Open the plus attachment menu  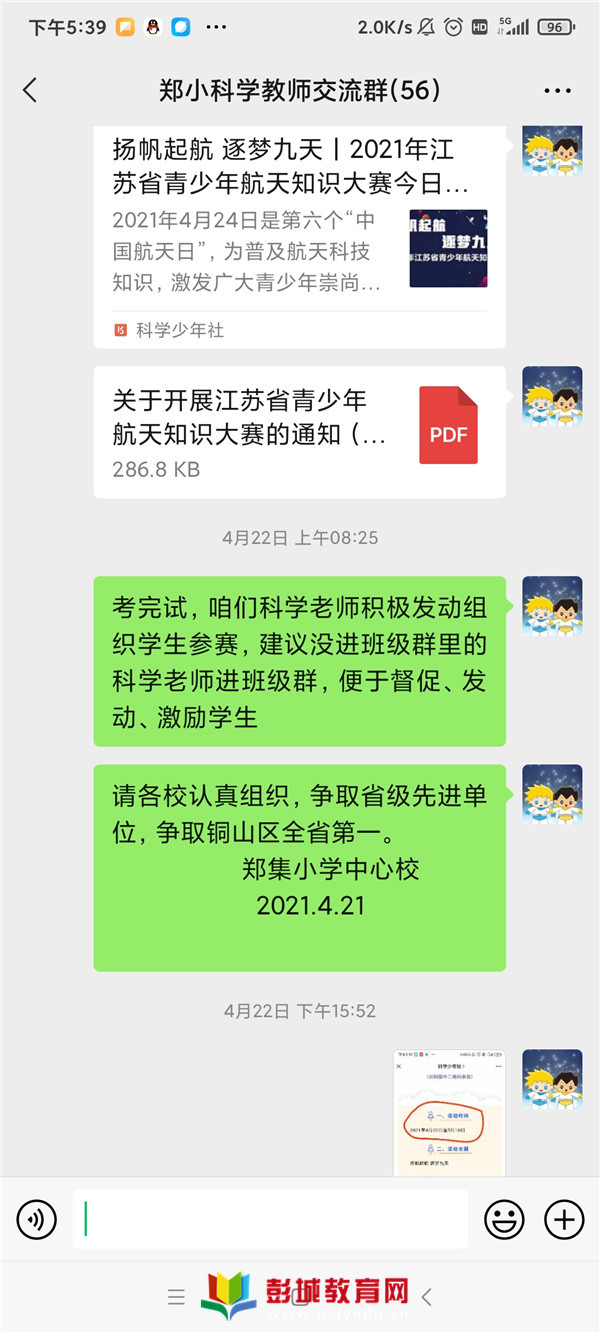(x=563, y=1219)
